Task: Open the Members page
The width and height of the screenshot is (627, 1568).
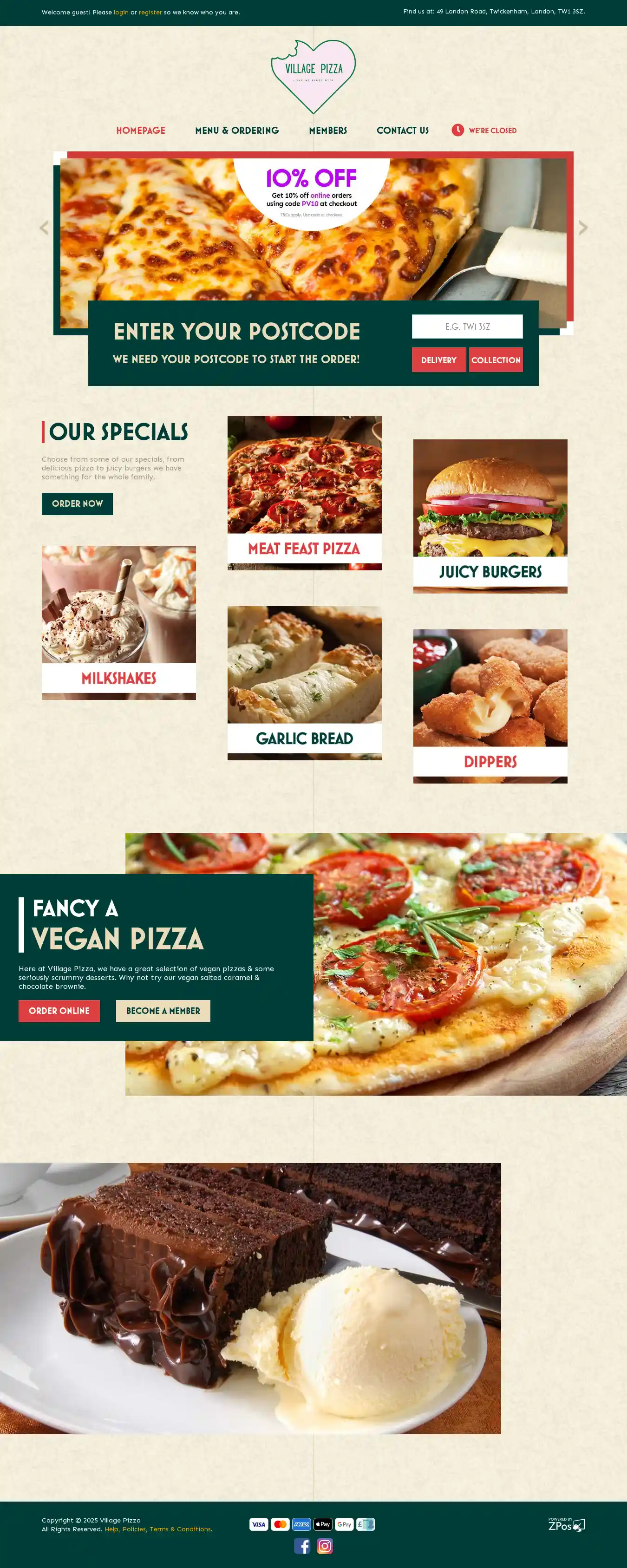Action: click(327, 130)
